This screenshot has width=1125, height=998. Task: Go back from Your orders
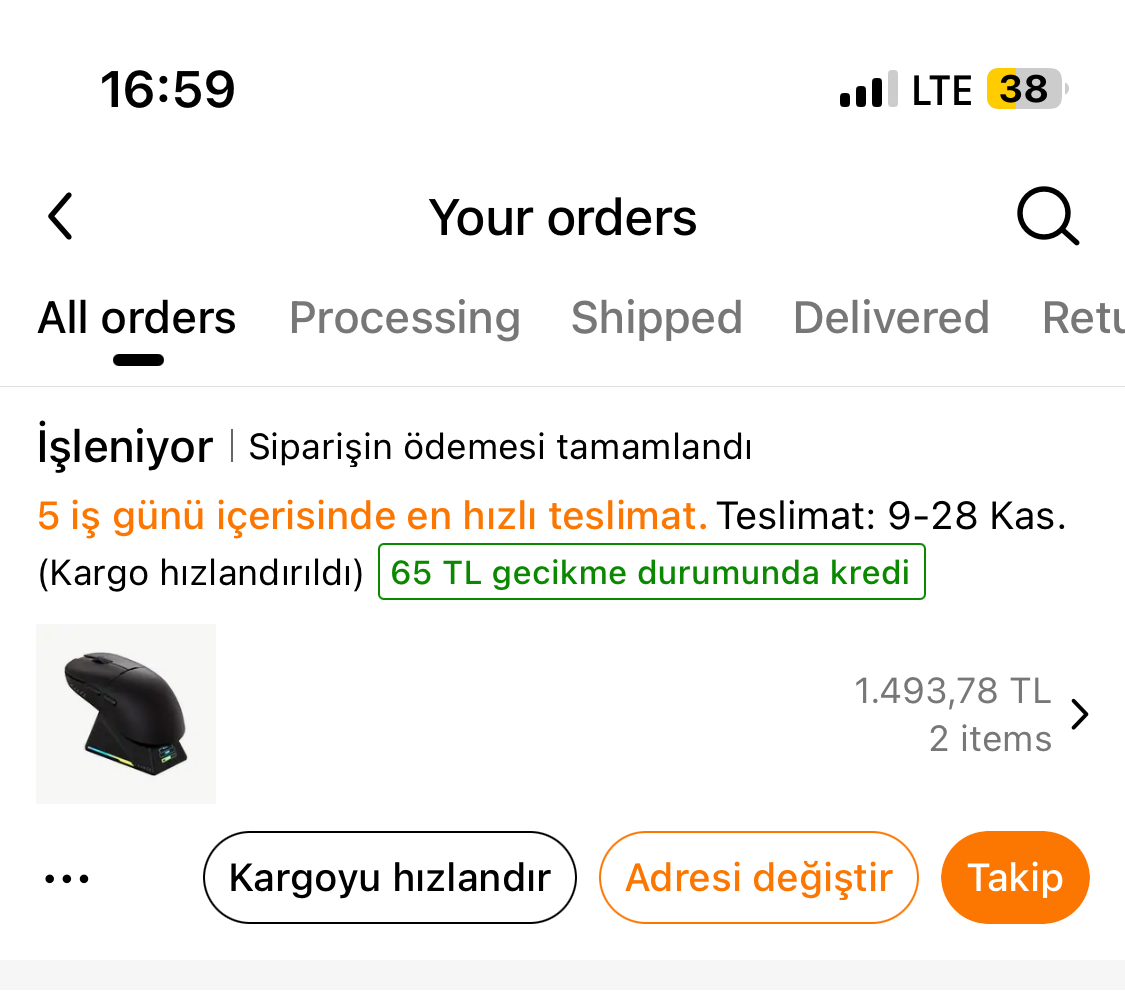(61, 216)
